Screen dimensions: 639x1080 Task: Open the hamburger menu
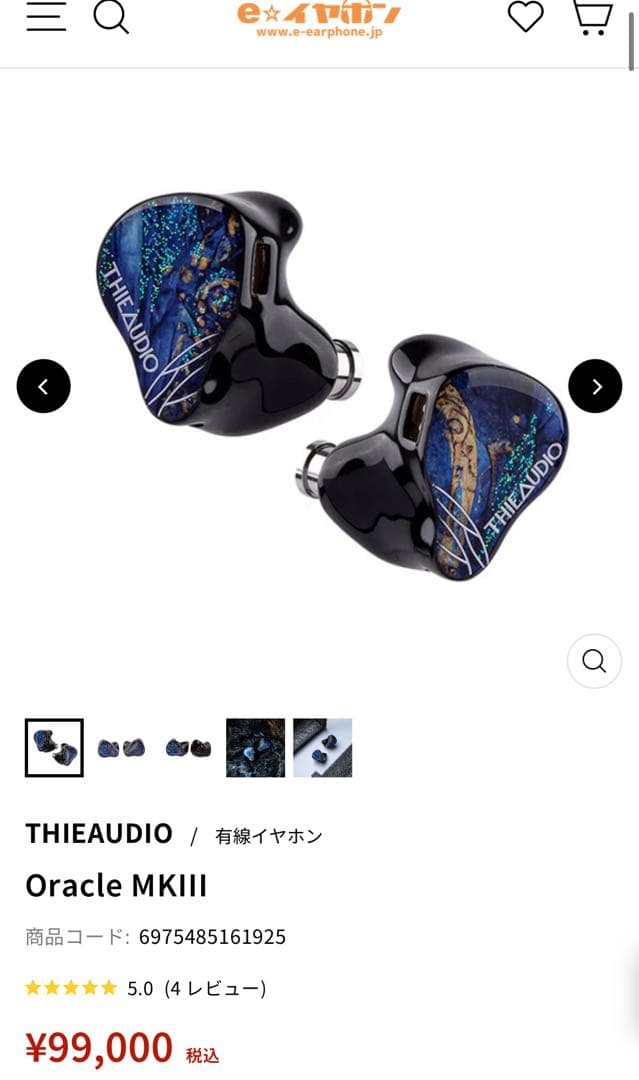[x=46, y=16]
